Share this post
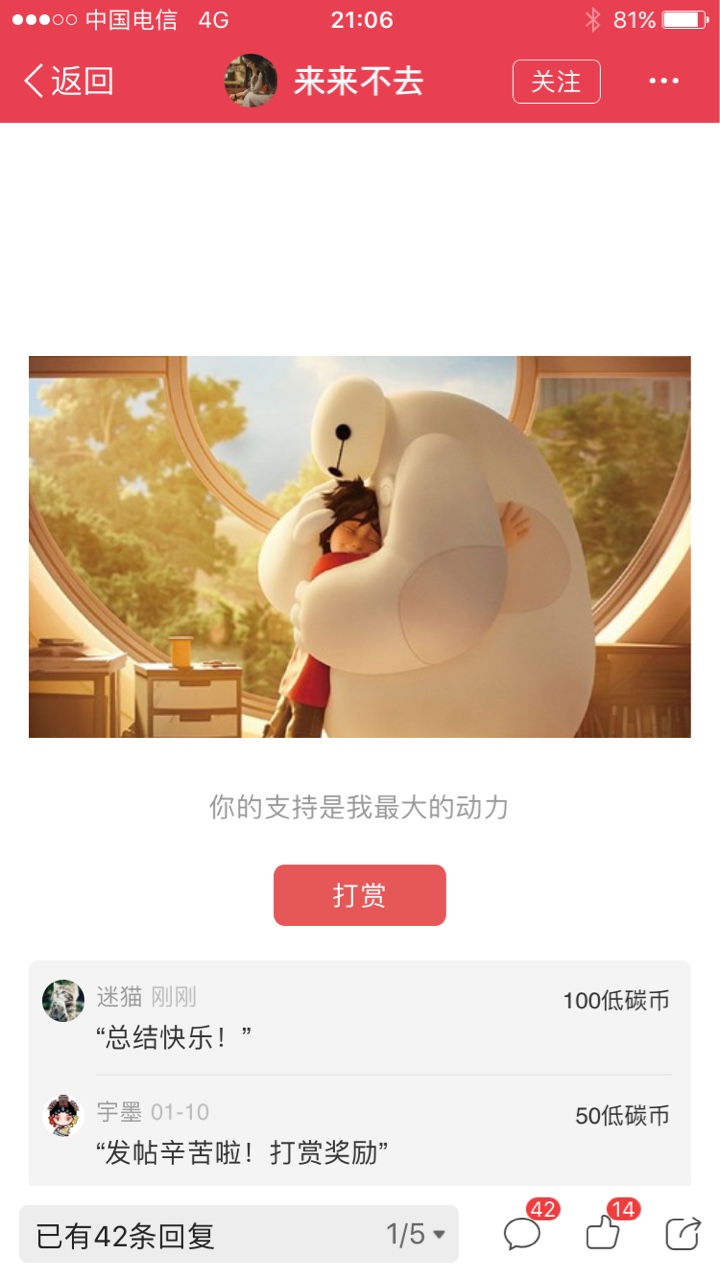Screen dimensions: 720x1280 pyautogui.click(x=683, y=1233)
